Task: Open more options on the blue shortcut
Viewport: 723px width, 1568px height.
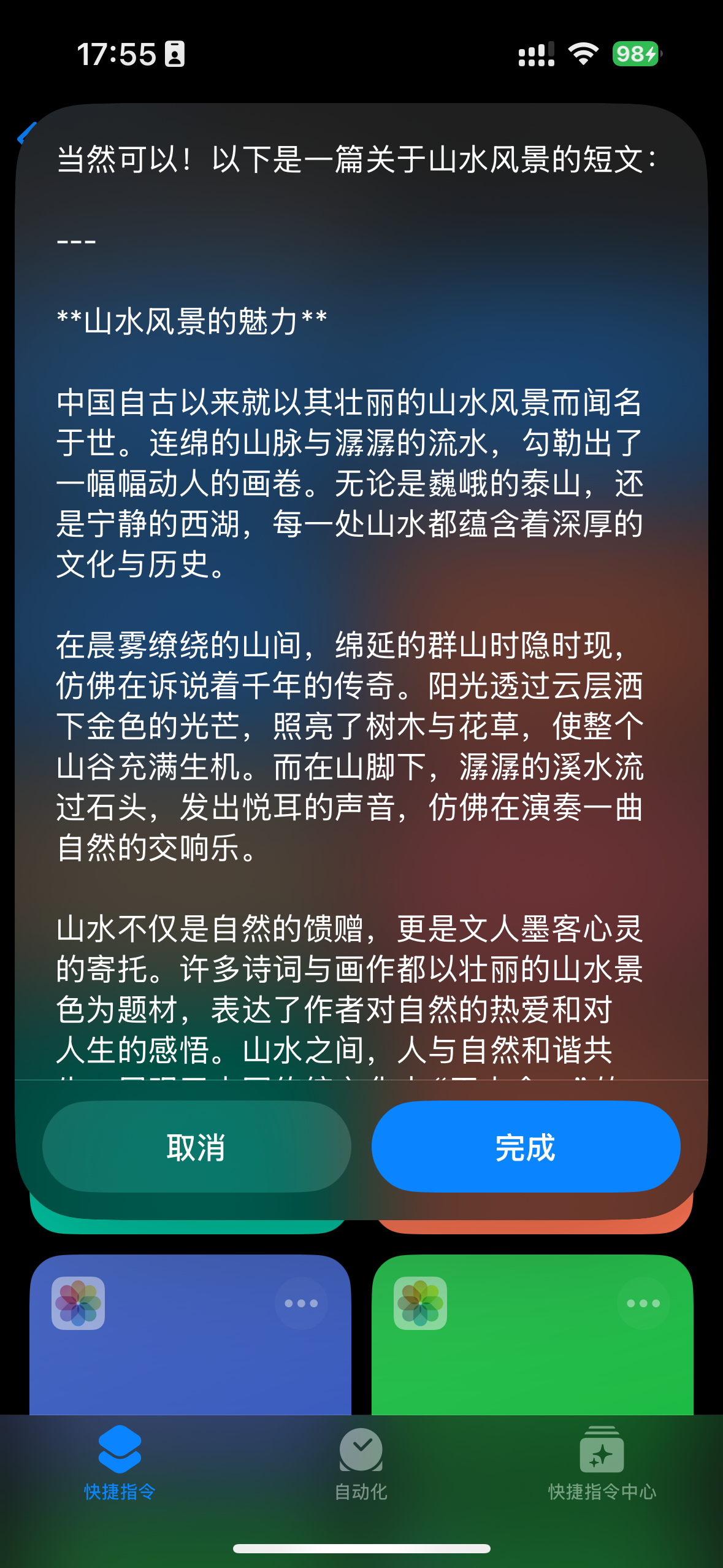Action: click(301, 1303)
